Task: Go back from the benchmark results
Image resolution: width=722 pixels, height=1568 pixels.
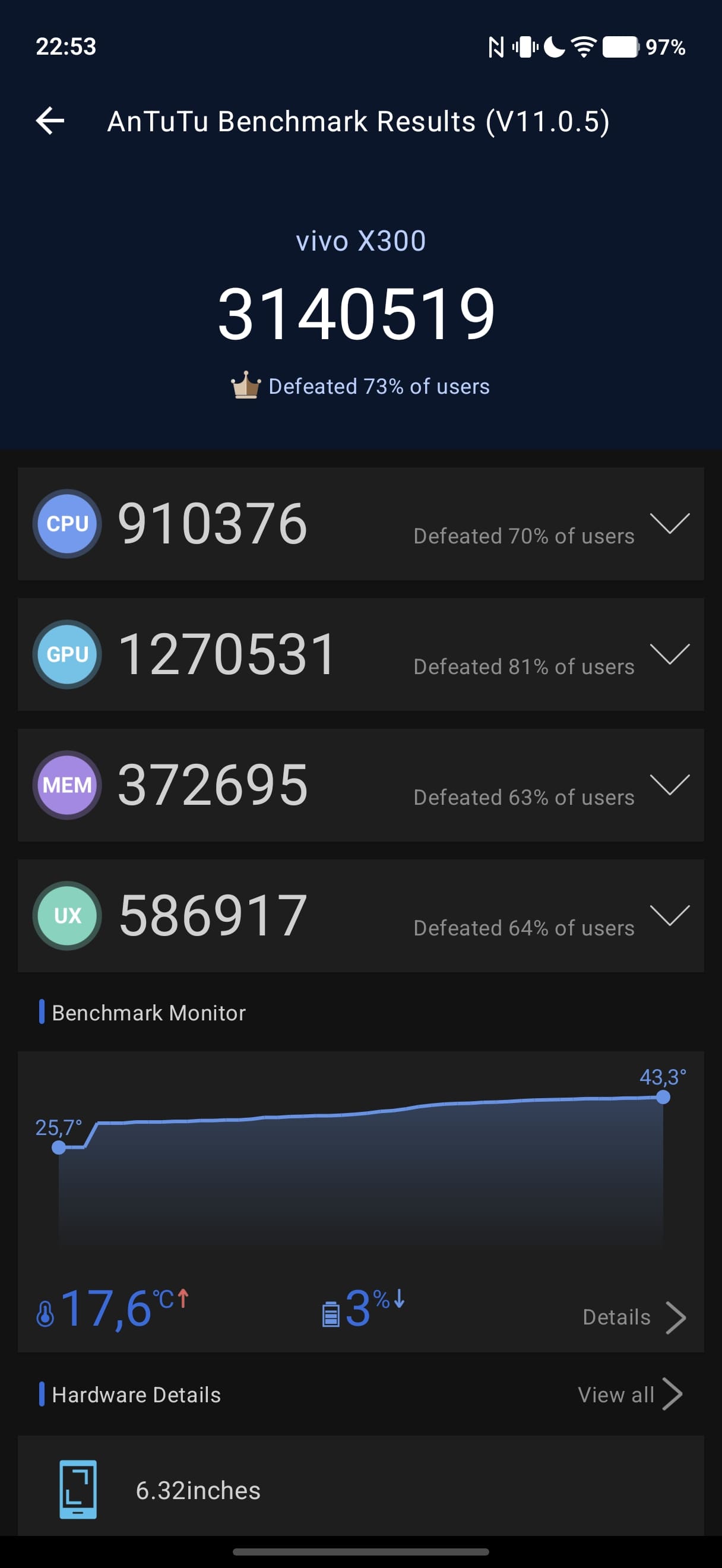Action: tap(50, 121)
